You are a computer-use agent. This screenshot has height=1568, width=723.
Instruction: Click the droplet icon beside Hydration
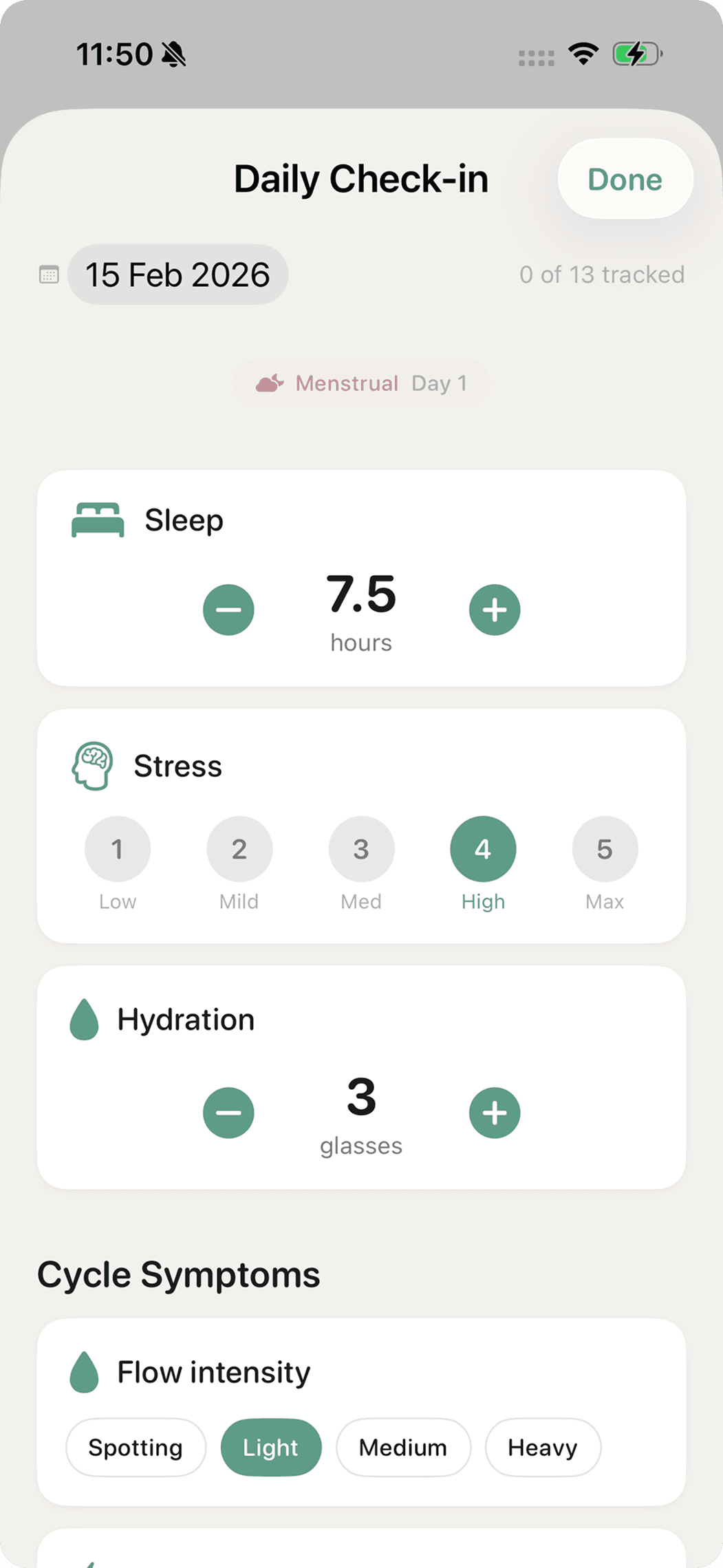pos(84,1019)
